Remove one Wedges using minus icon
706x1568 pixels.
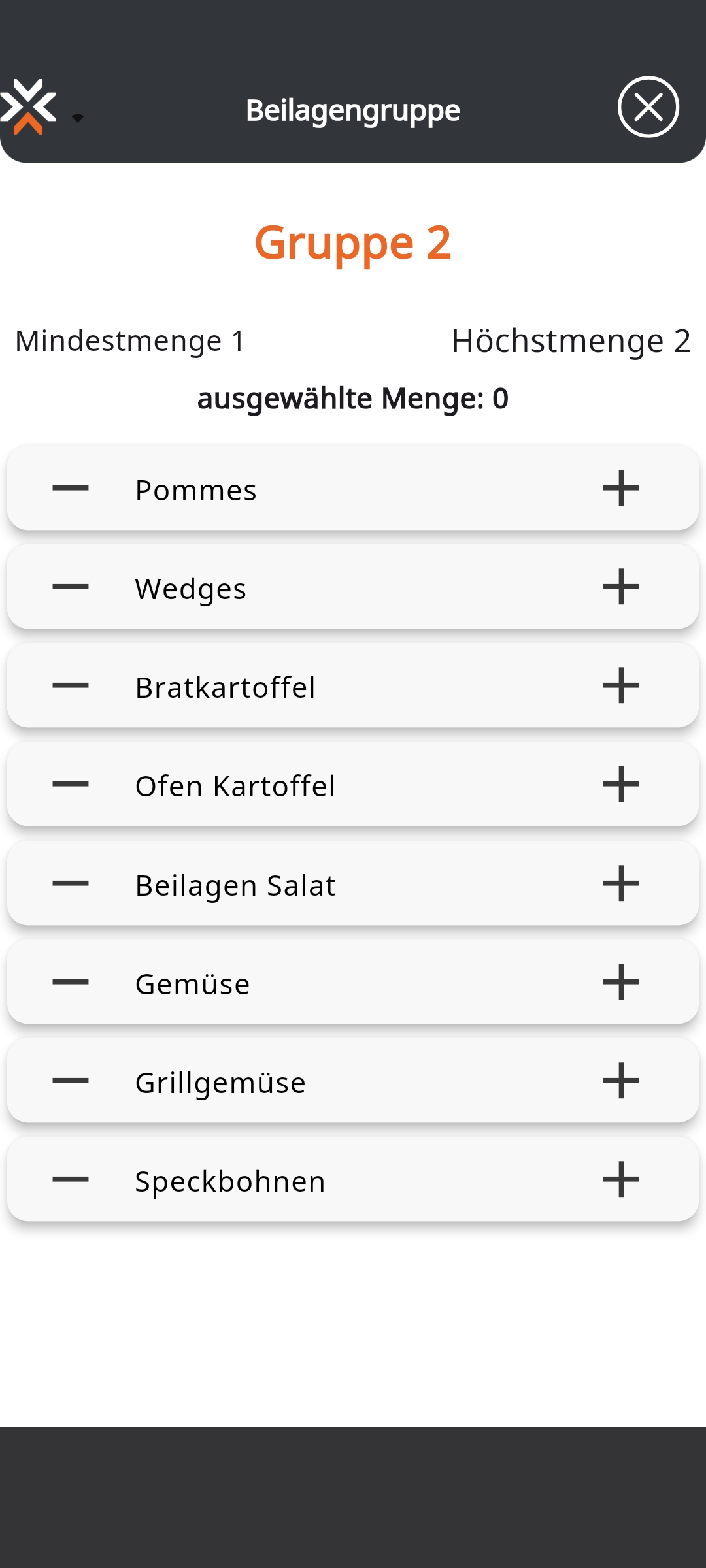click(69, 587)
